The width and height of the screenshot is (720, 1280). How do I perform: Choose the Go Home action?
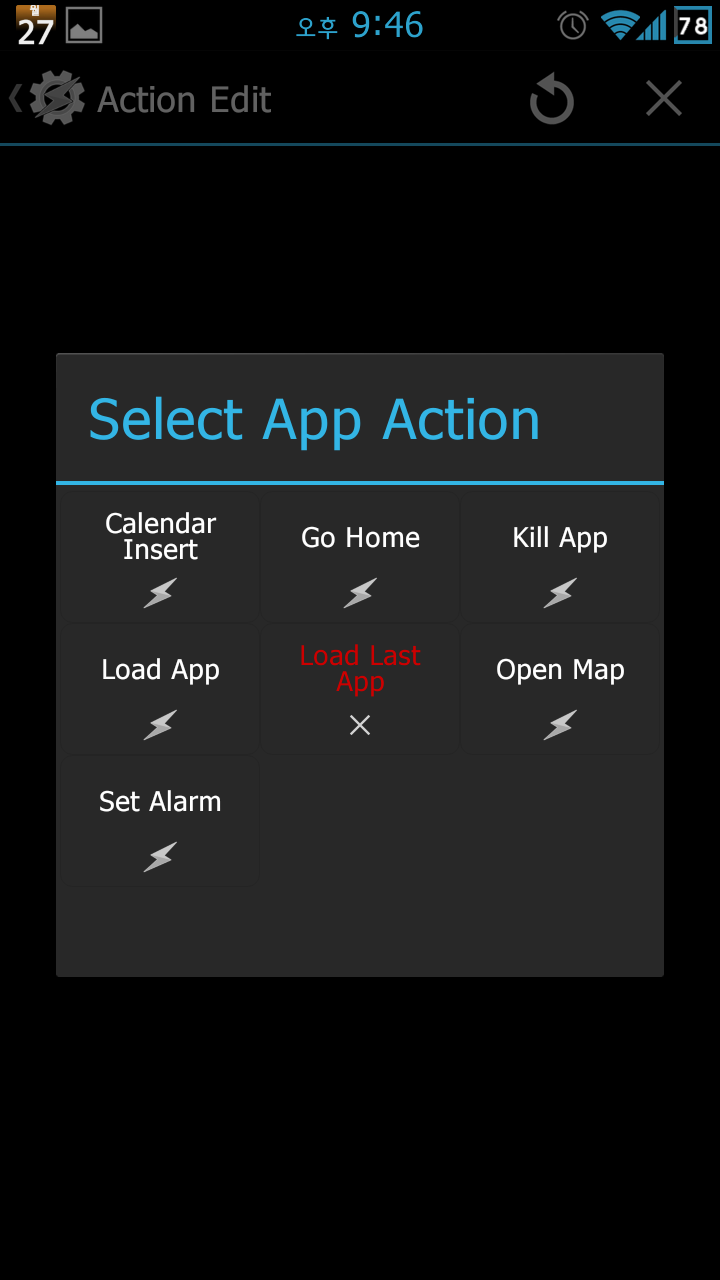pyautogui.click(x=360, y=557)
